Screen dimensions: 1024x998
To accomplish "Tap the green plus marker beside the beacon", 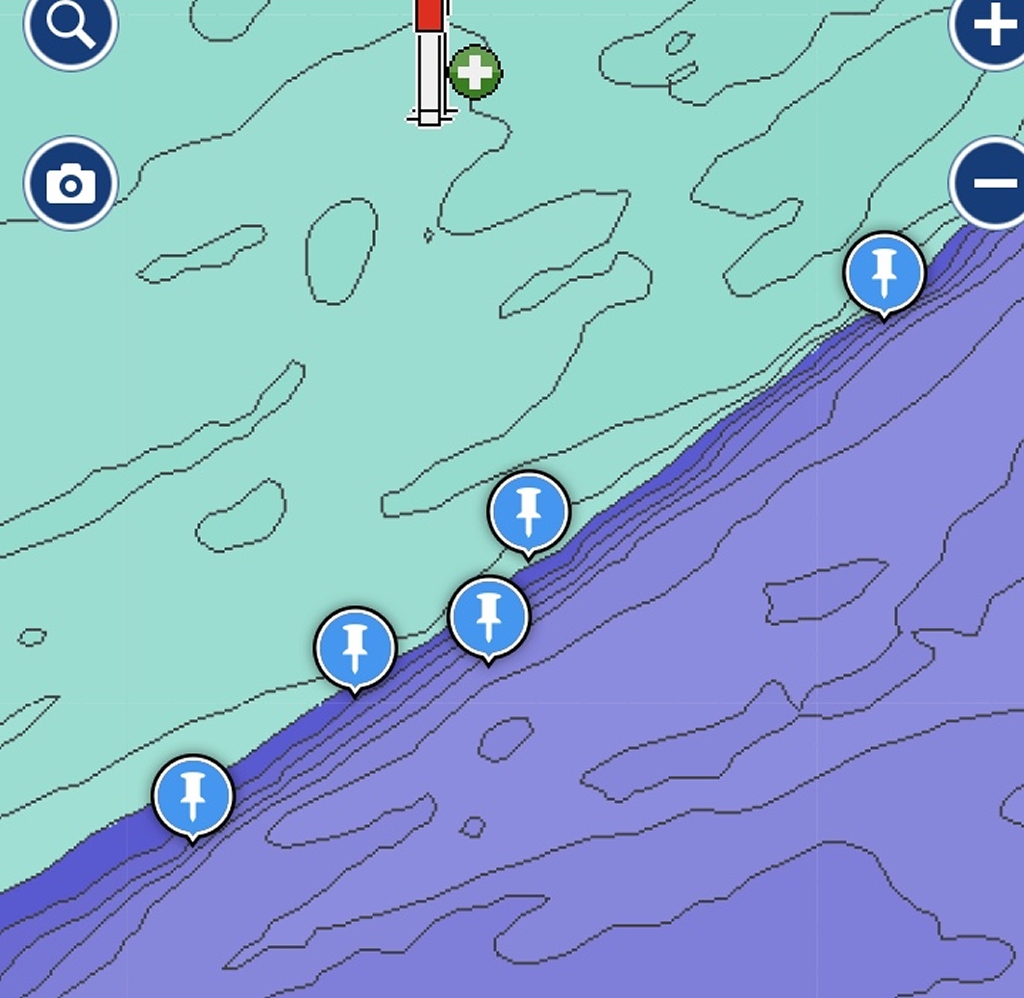I will tap(475, 73).
